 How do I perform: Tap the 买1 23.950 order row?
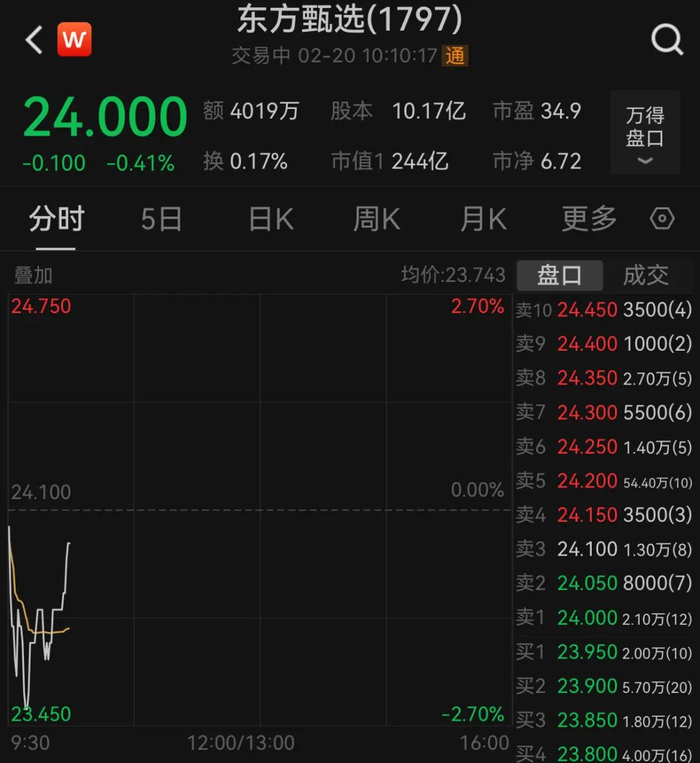604,653
